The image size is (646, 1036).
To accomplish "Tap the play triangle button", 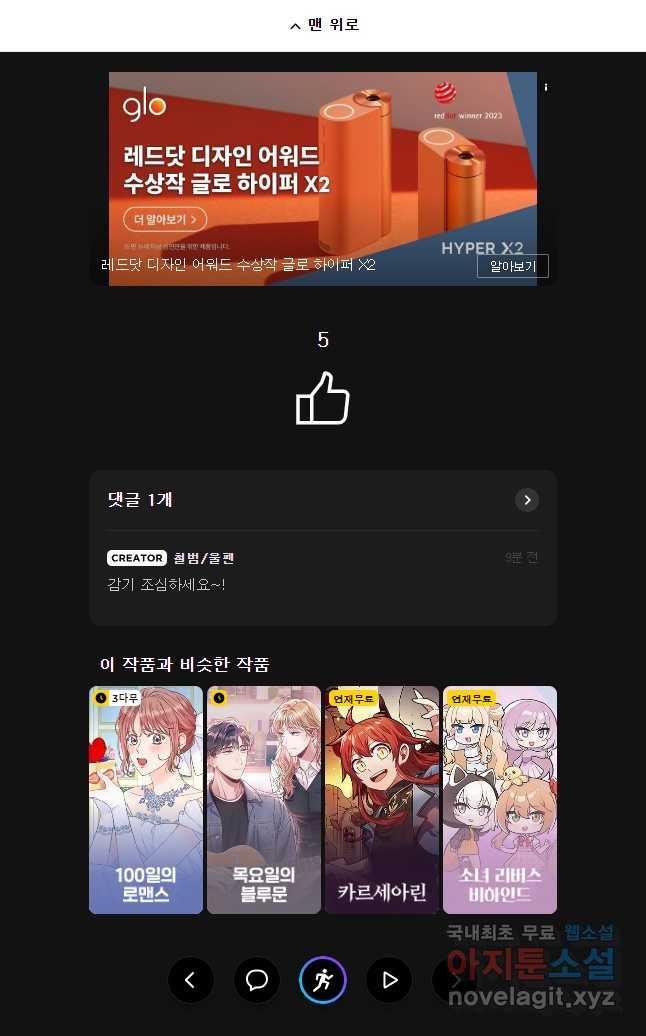I will pos(389,980).
